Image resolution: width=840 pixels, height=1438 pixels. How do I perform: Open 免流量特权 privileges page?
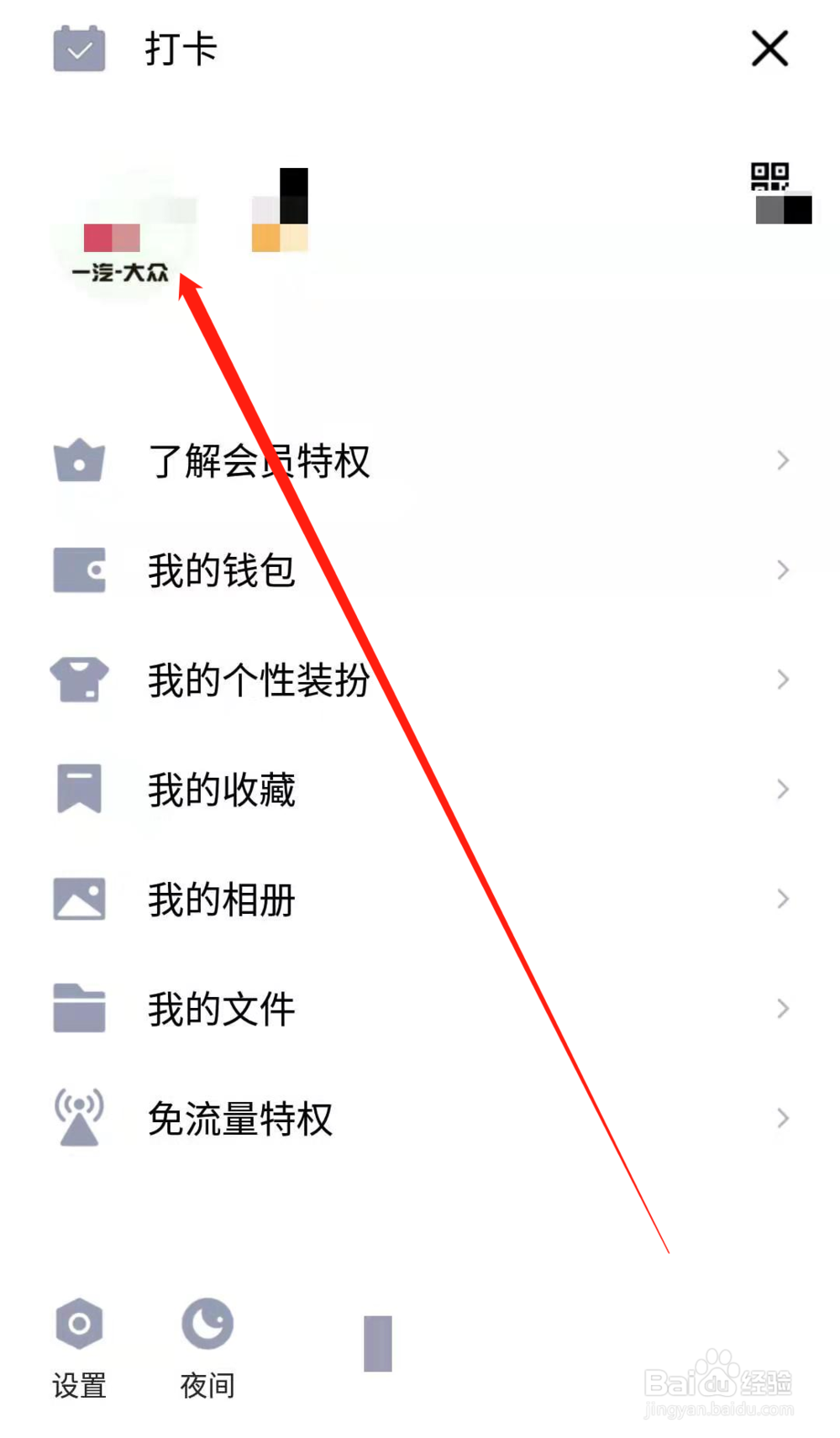(x=240, y=1117)
